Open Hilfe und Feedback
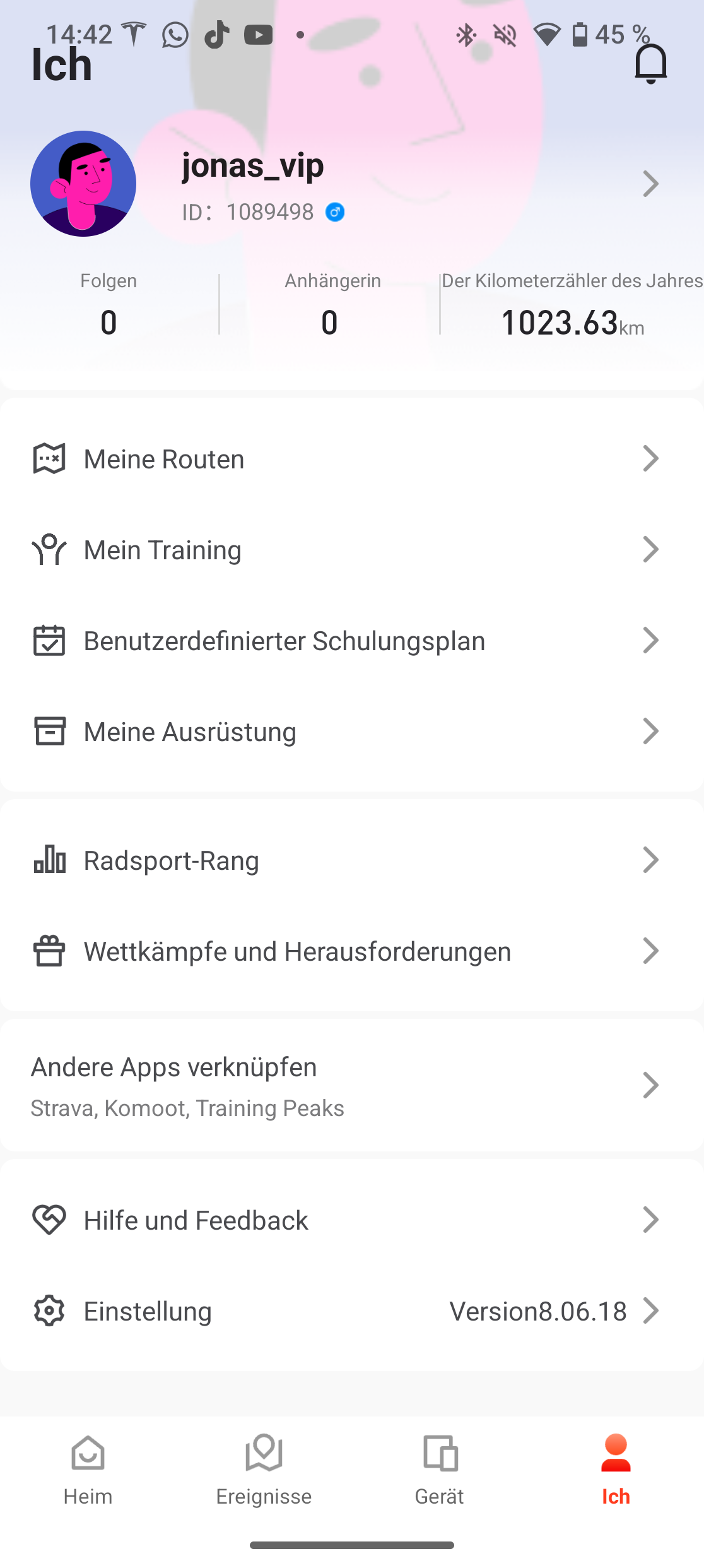This screenshot has height=1568, width=704. pos(352,1220)
